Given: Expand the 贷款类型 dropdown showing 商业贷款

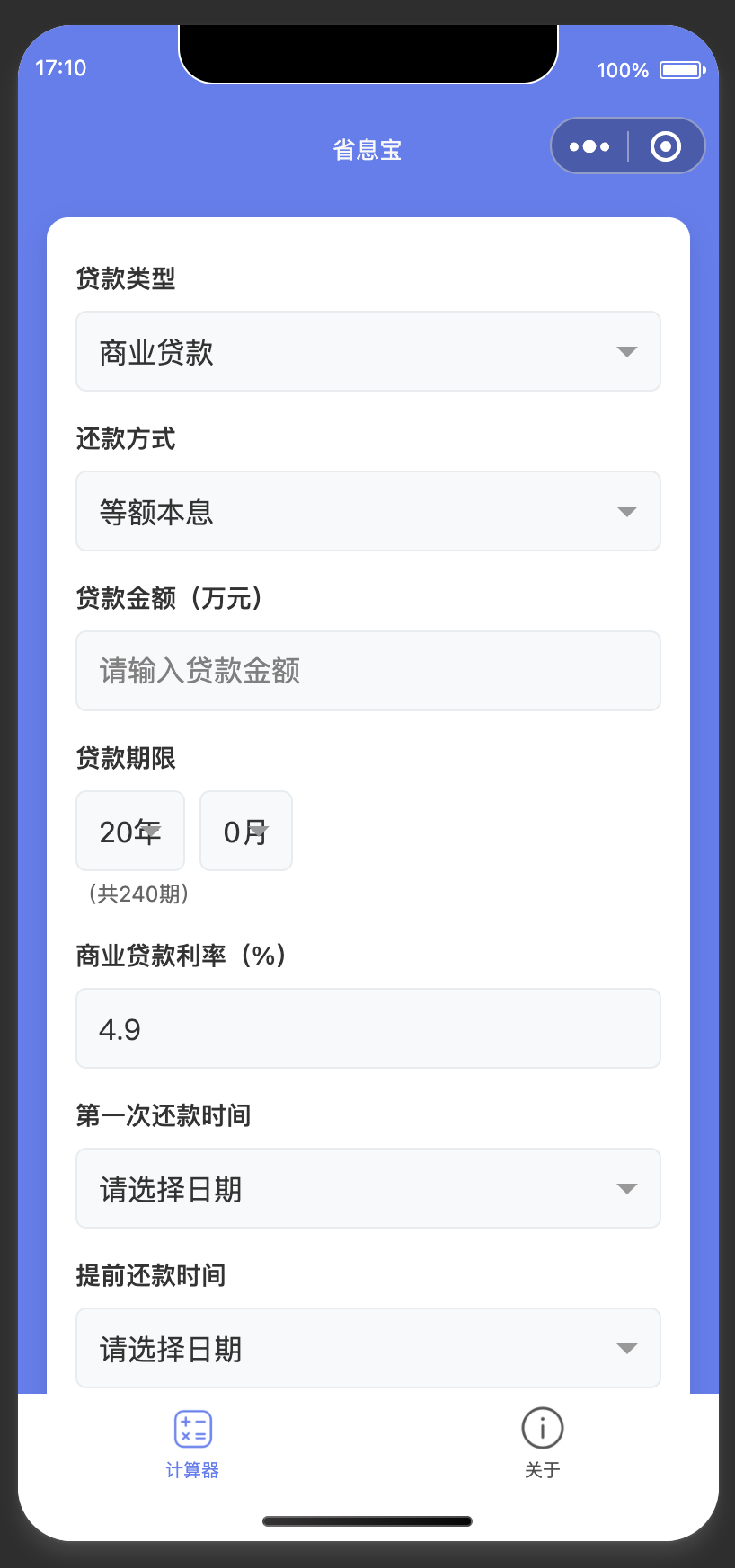Looking at the screenshot, I should click(368, 352).
